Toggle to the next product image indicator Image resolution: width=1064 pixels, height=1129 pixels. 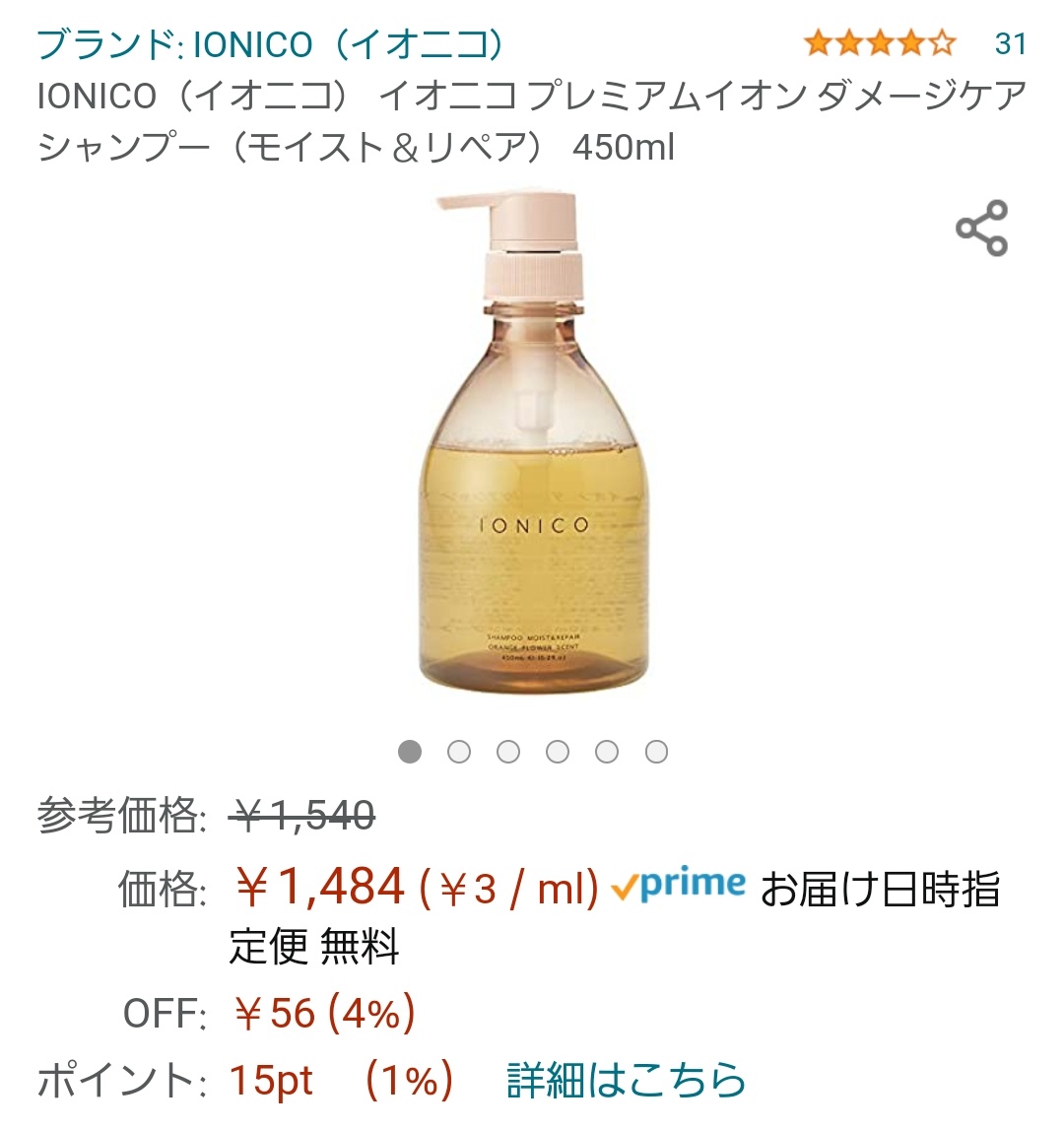click(x=457, y=750)
